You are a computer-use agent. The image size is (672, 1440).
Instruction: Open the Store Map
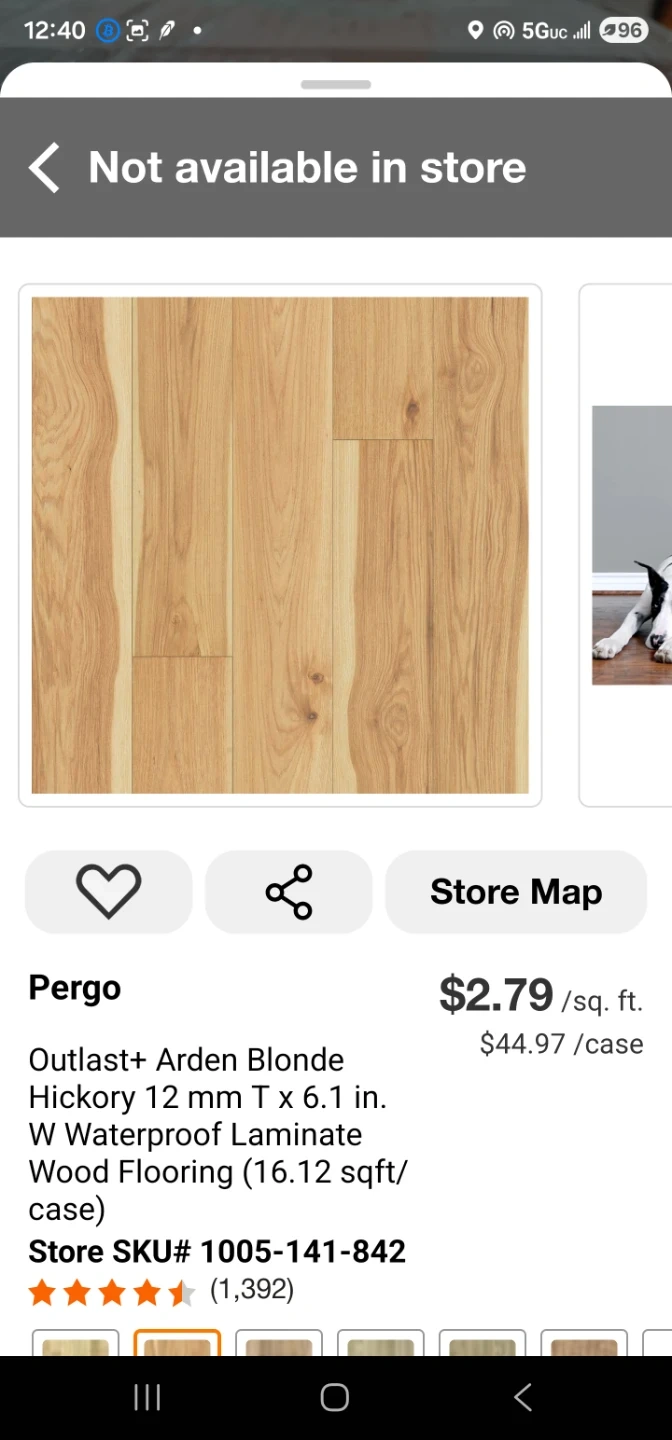pyautogui.click(x=516, y=891)
